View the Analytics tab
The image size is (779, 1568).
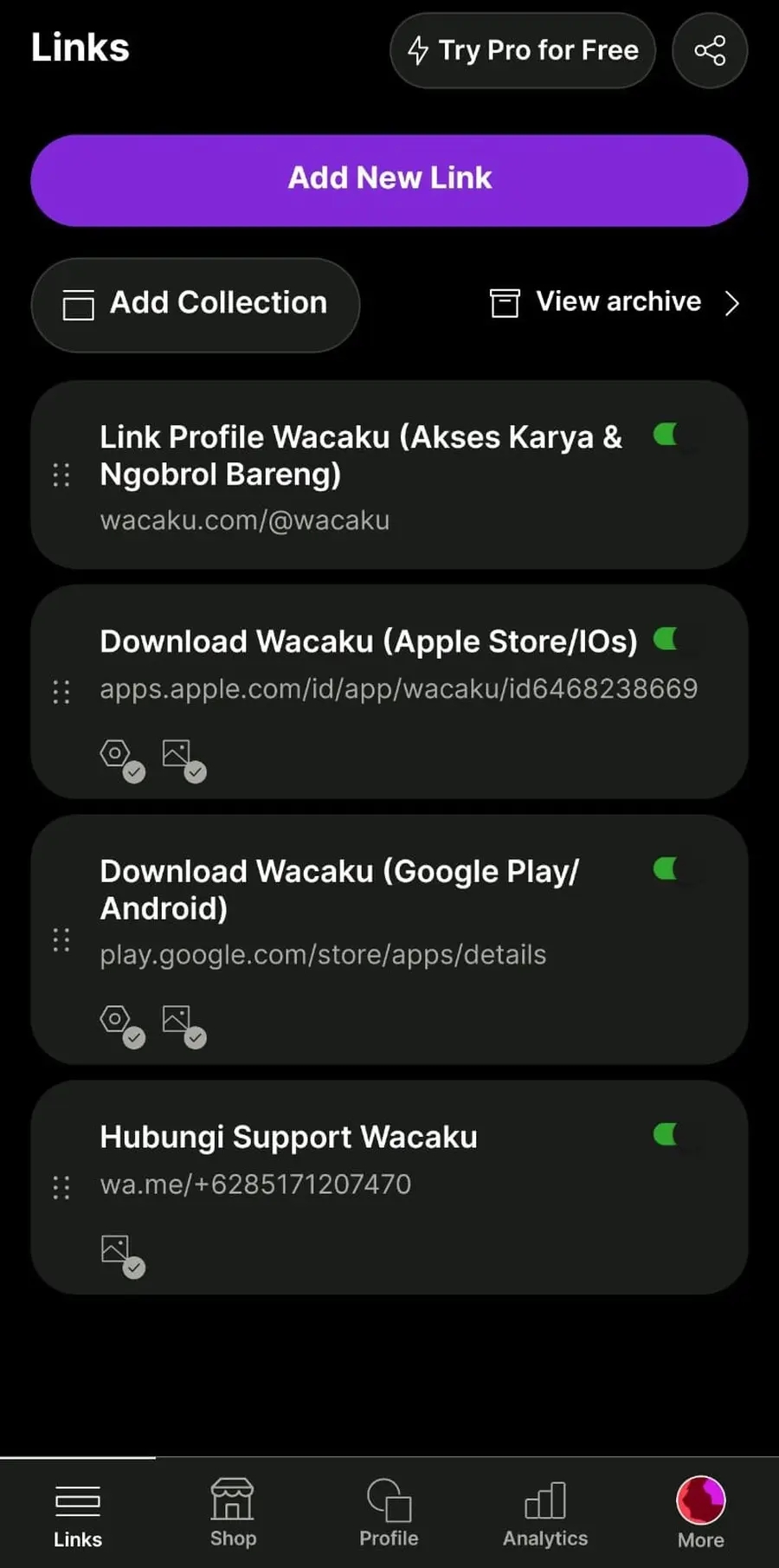(545, 1512)
